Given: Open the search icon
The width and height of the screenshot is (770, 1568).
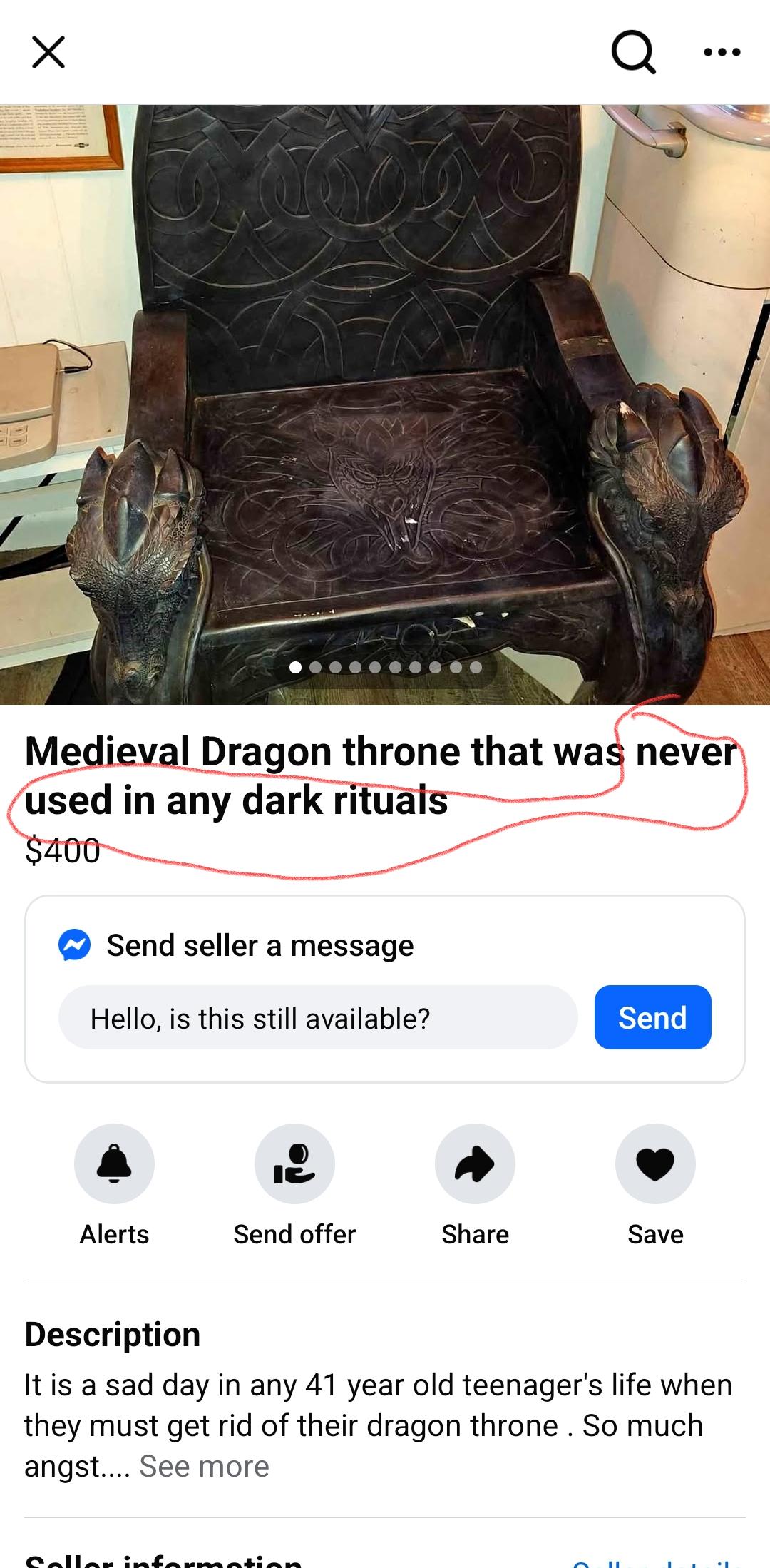Looking at the screenshot, I should coord(633,52).
